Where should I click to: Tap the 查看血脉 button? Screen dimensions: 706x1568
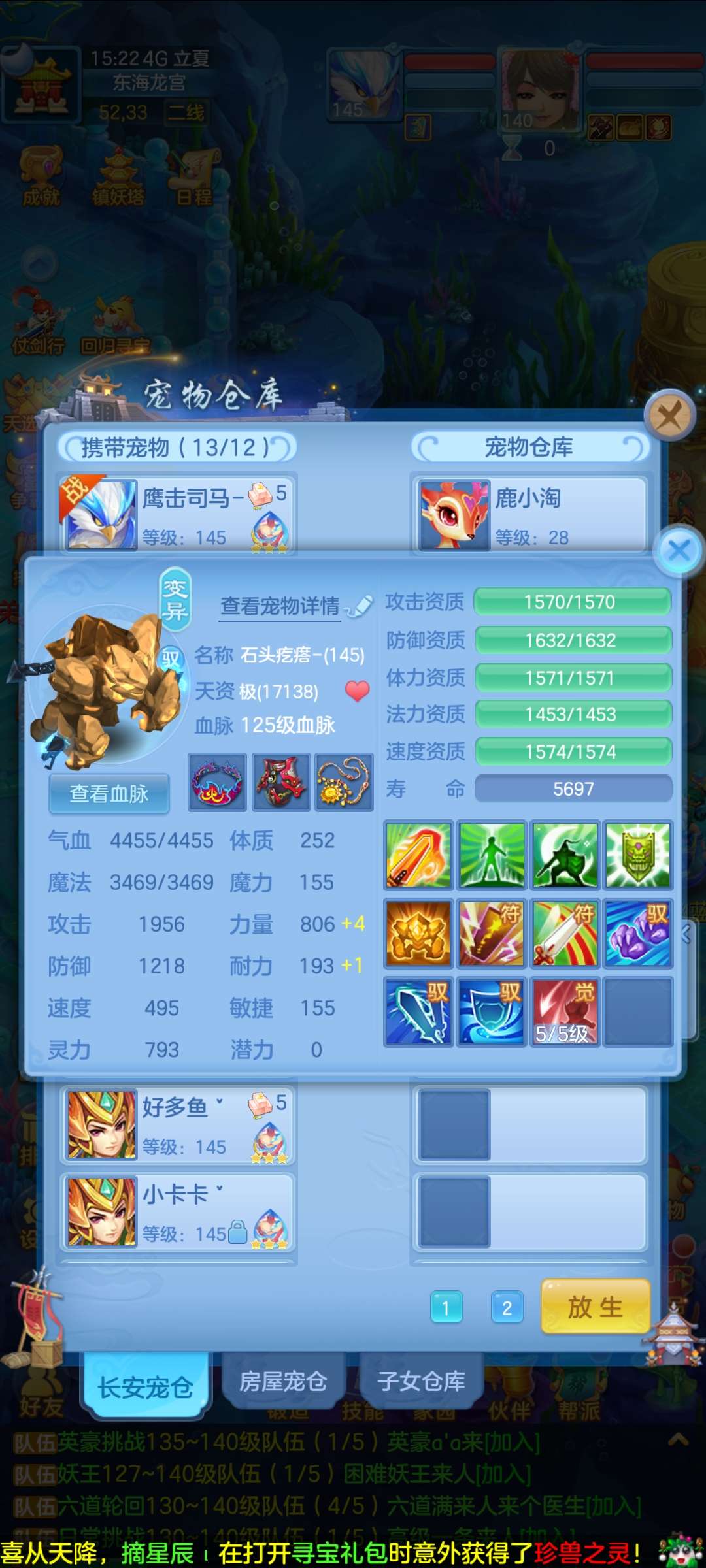109,793
